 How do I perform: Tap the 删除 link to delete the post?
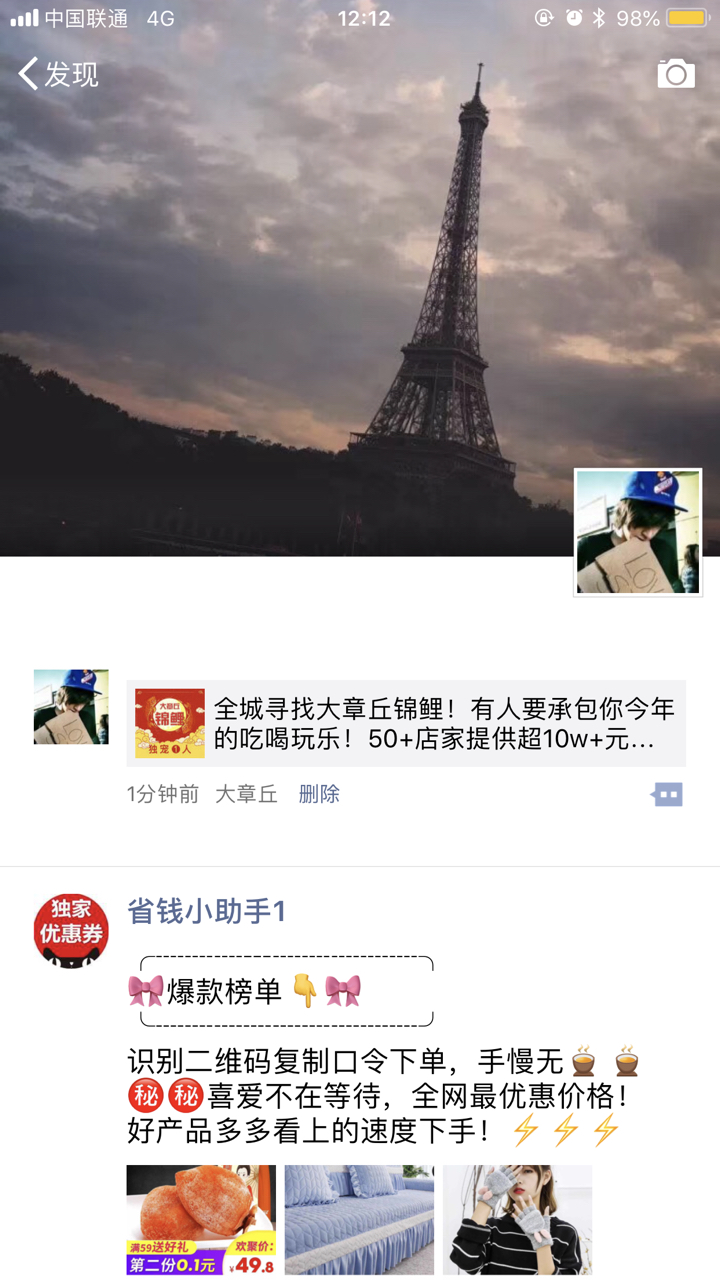[x=319, y=794]
